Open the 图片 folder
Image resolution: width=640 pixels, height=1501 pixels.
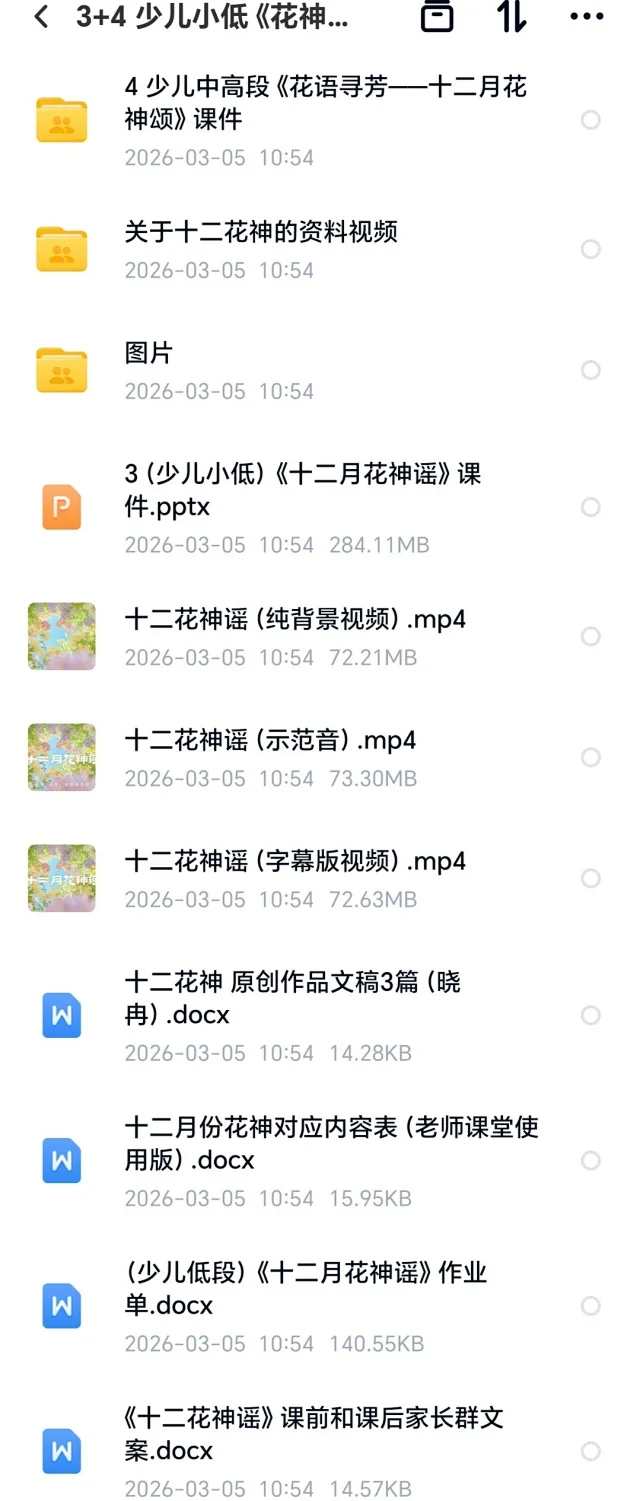(149, 353)
